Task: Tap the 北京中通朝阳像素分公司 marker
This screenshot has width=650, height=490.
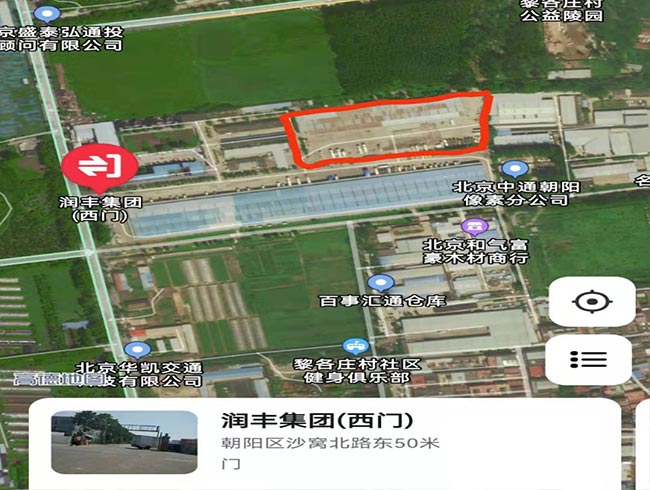Action: (x=514, y=169)
